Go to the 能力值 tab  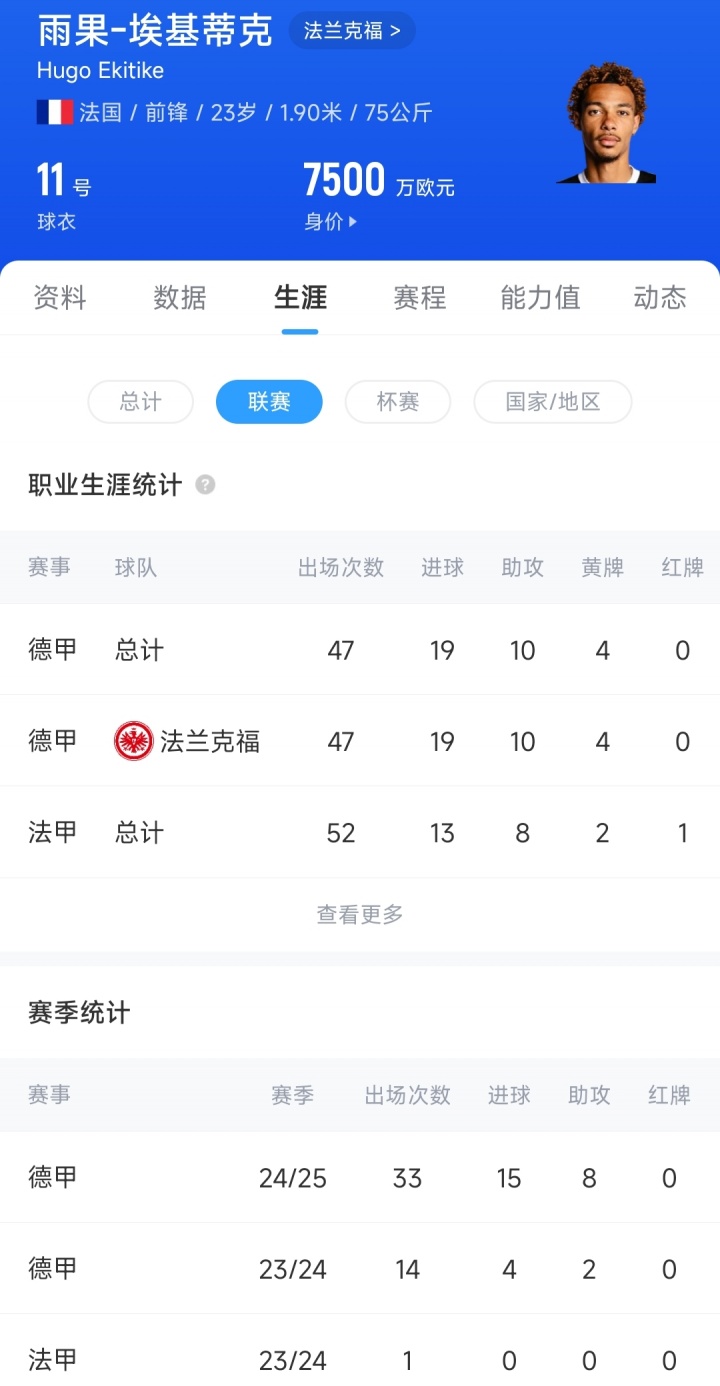coord(540,298)
